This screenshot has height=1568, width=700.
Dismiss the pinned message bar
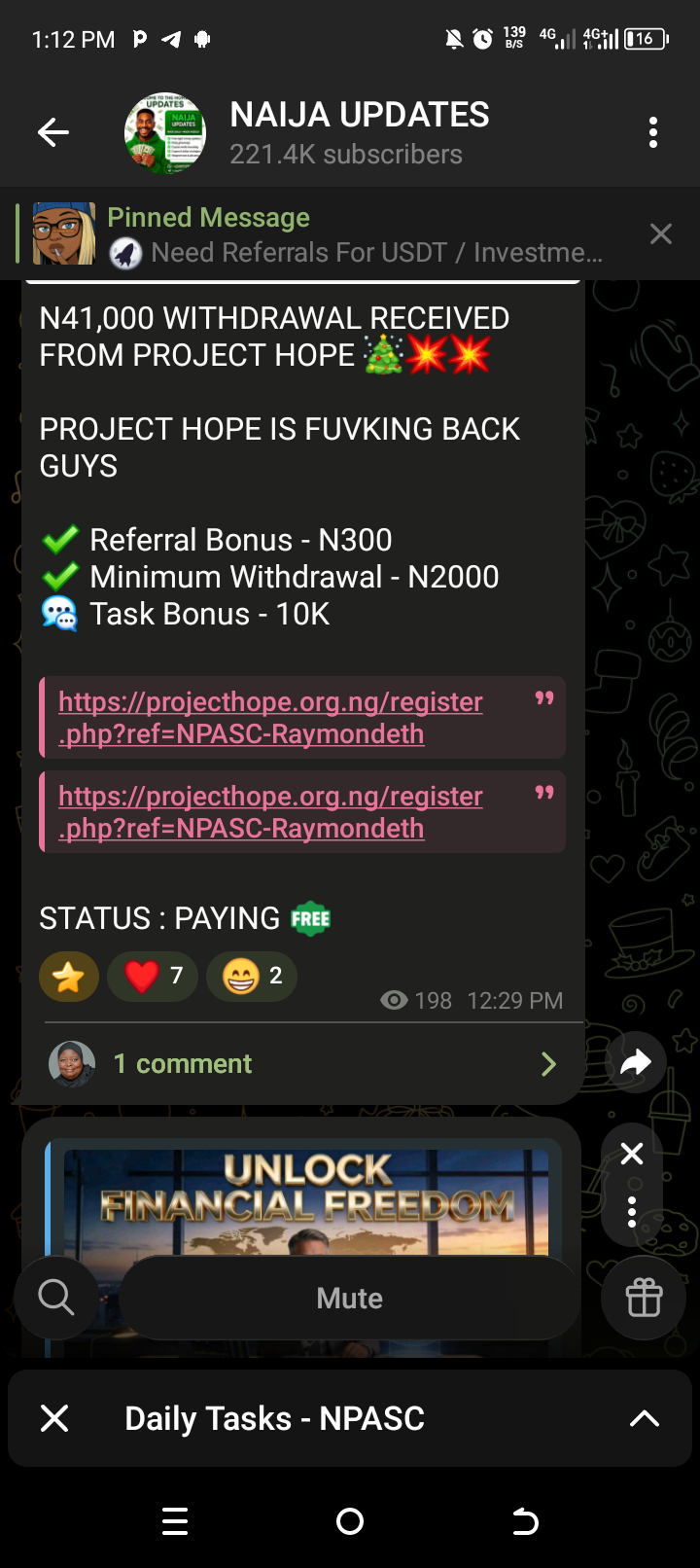(x=661, y=233)
